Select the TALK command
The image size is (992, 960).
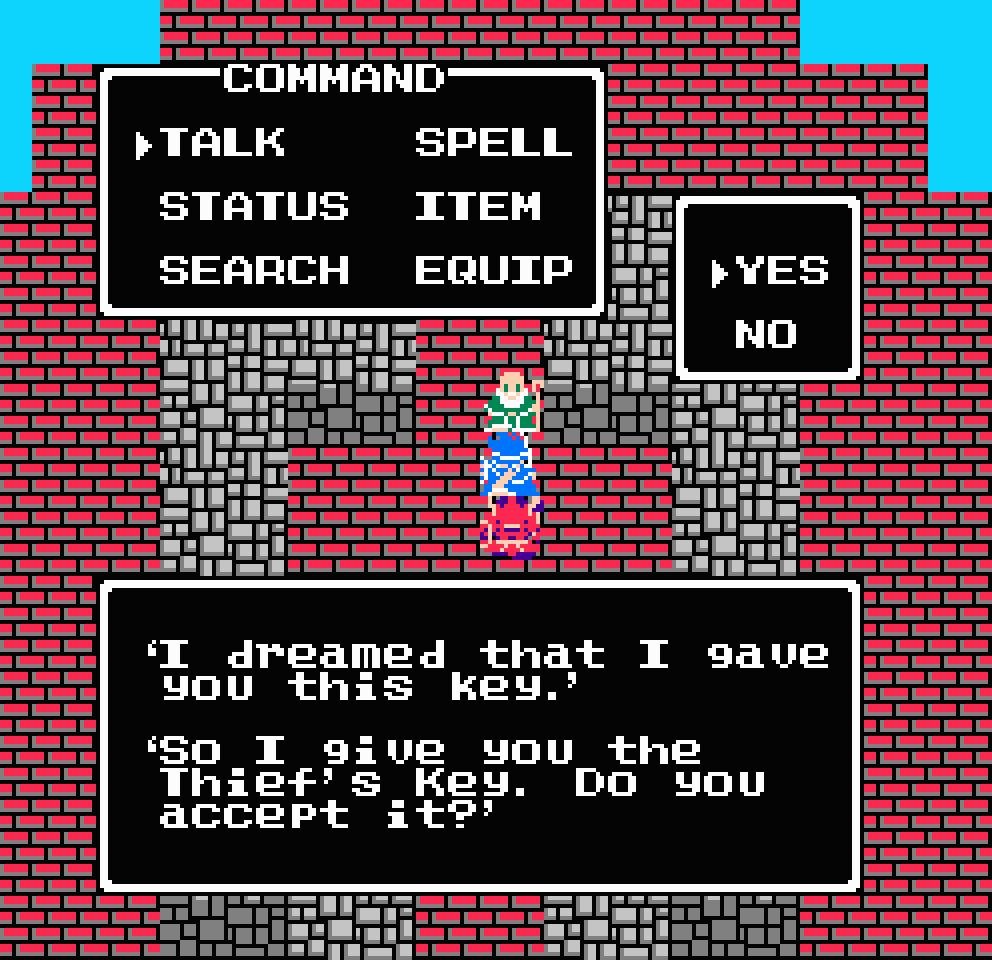pyautogui.click(x=222, y=142)
